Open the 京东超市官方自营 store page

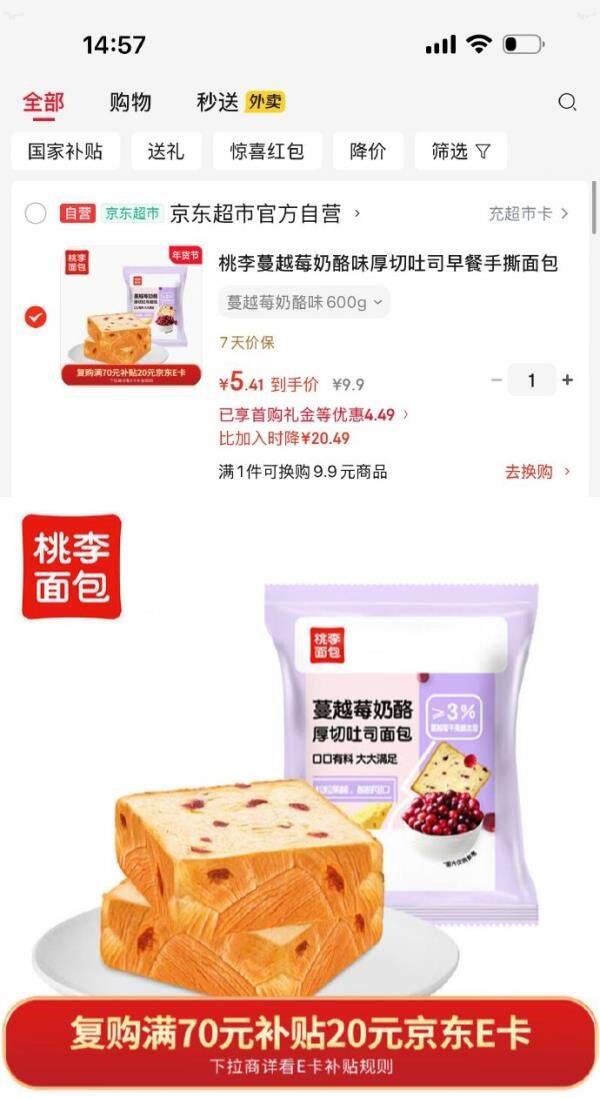click(265, 213)
